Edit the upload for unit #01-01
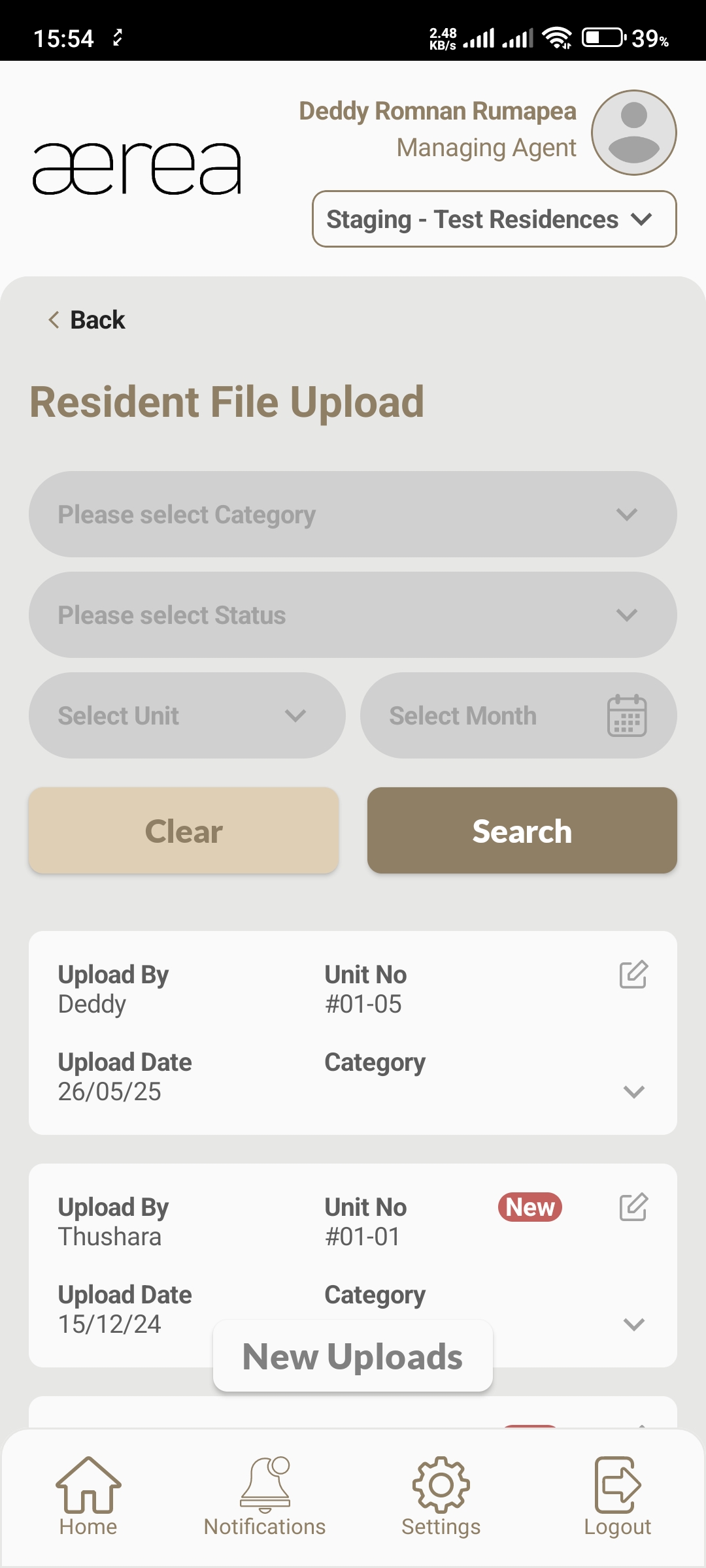The width and height of the screenshot is (706, 1568). pos(633,1207)
